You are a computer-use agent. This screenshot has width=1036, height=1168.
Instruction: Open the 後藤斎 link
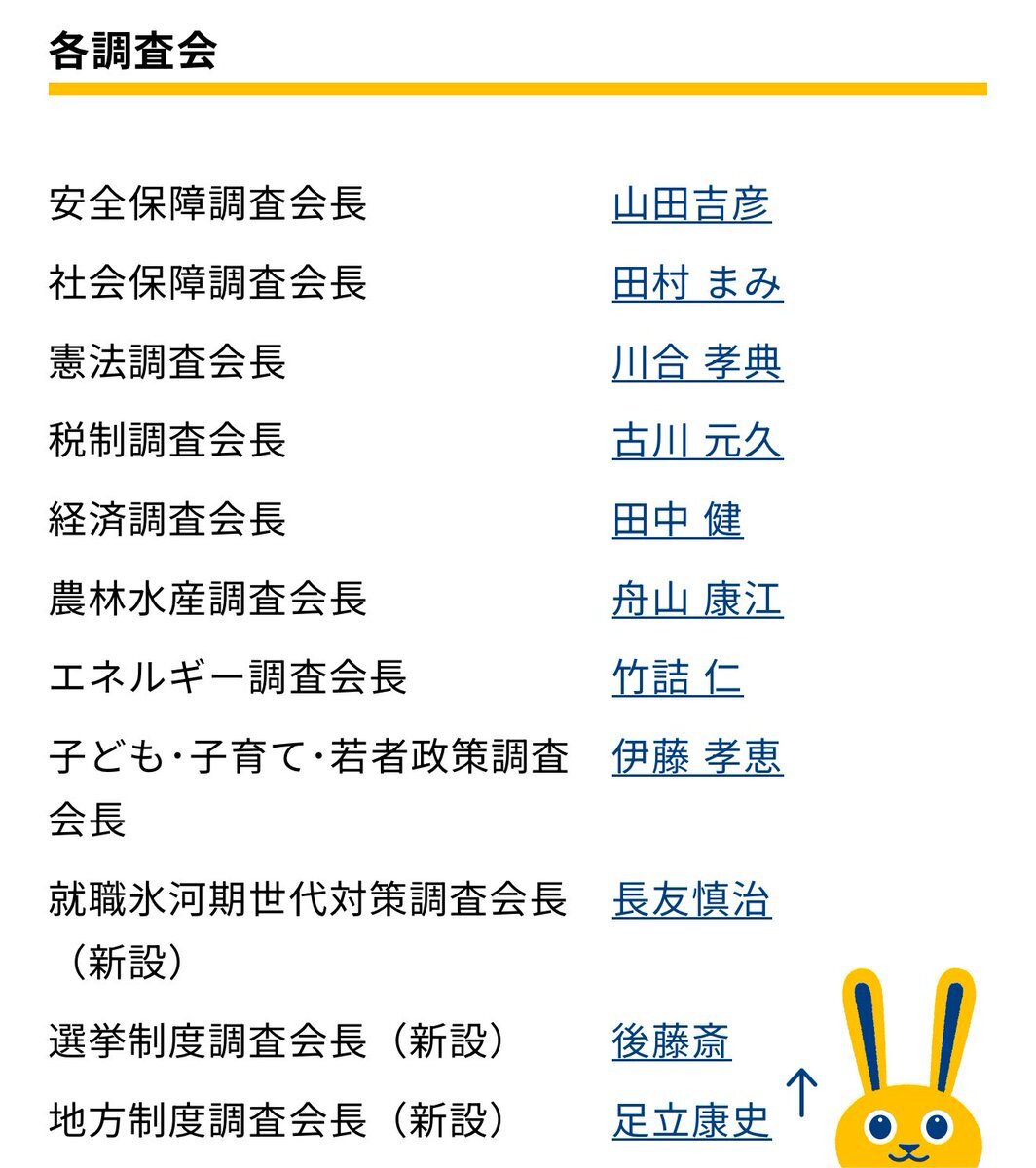pos(671,1041)
